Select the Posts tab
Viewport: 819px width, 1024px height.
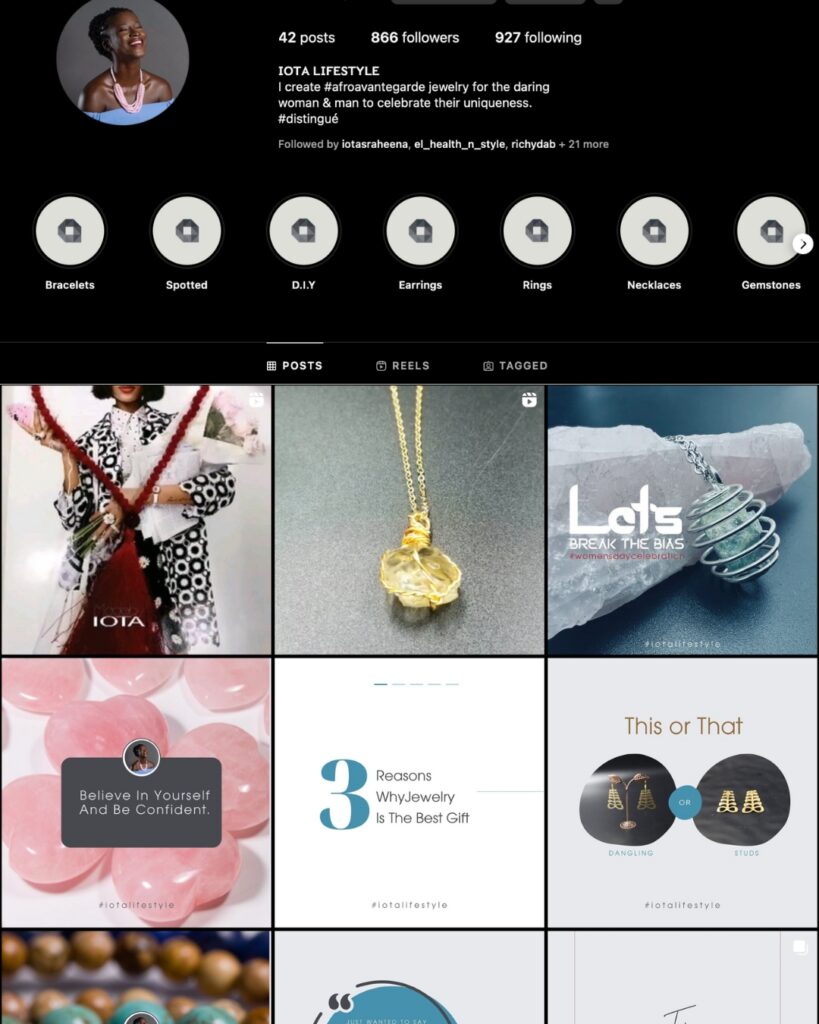pos(294,366)
